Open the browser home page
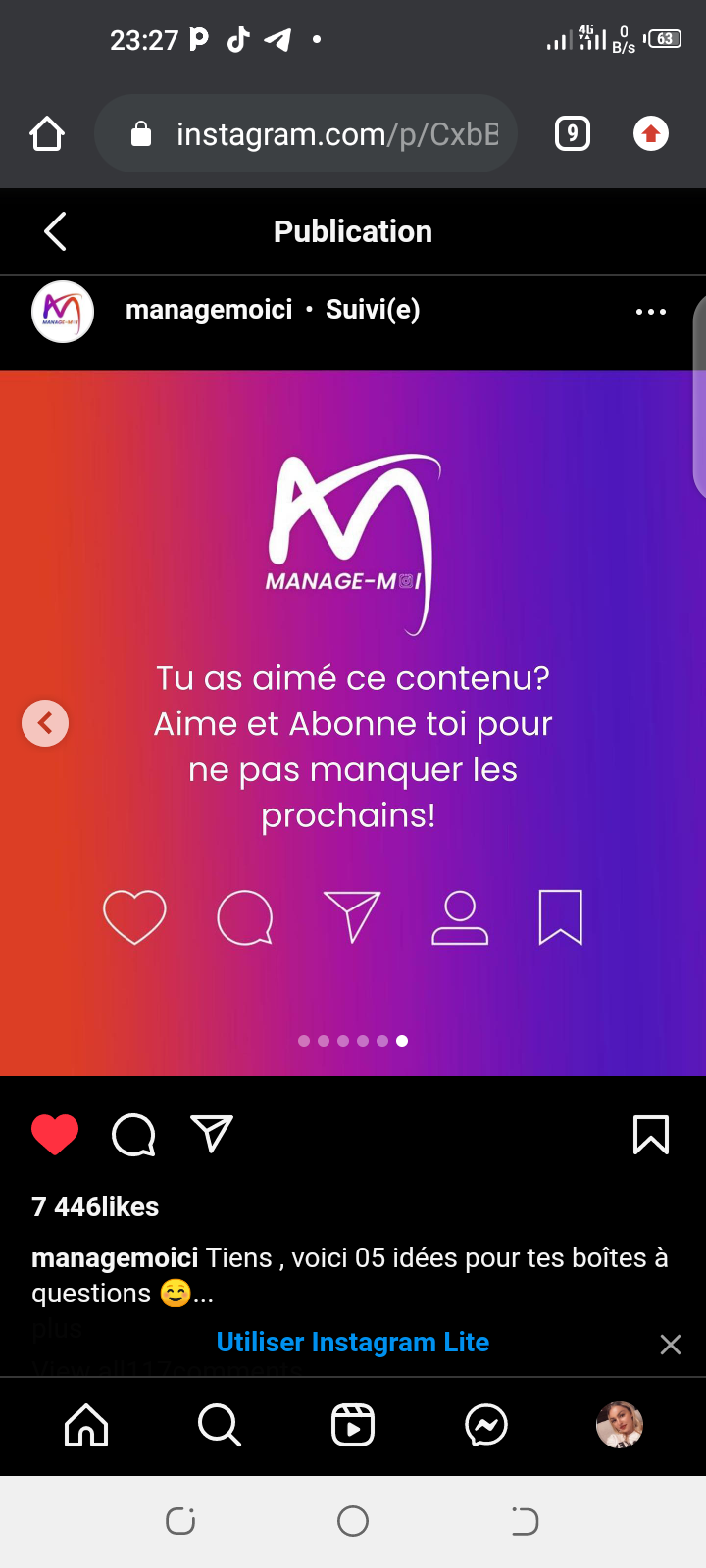Viewport: 706px width, 1568px height. [x=47, y=134]
